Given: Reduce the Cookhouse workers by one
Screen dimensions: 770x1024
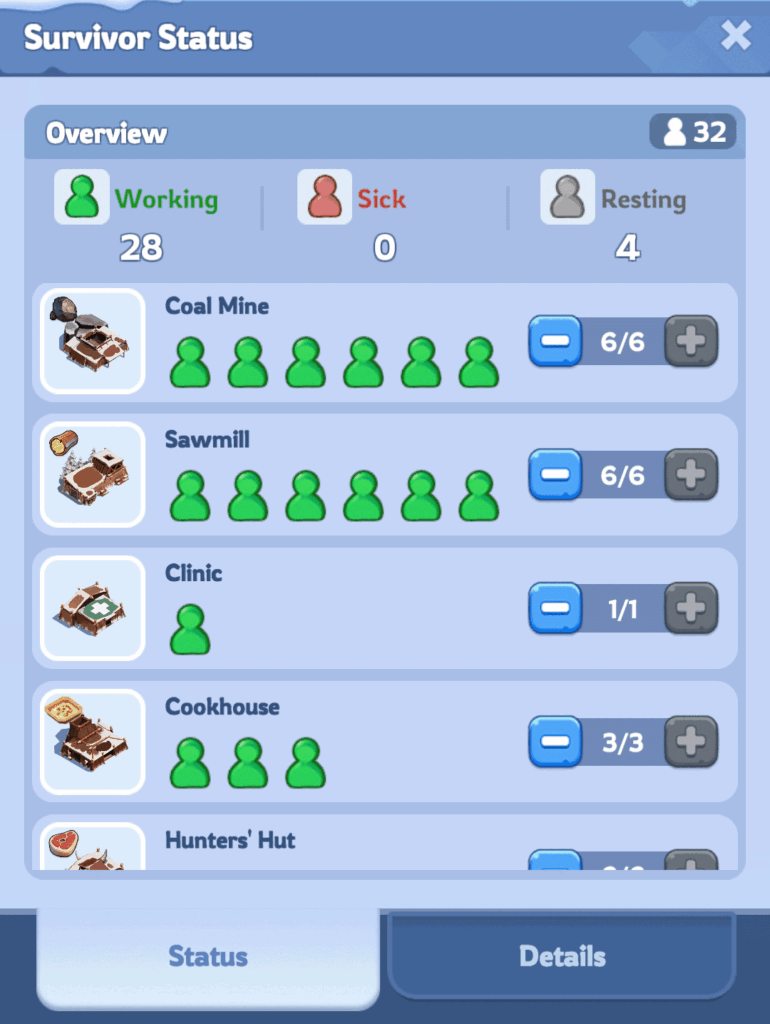Looking at the screenshot, I should click(556, 742).
